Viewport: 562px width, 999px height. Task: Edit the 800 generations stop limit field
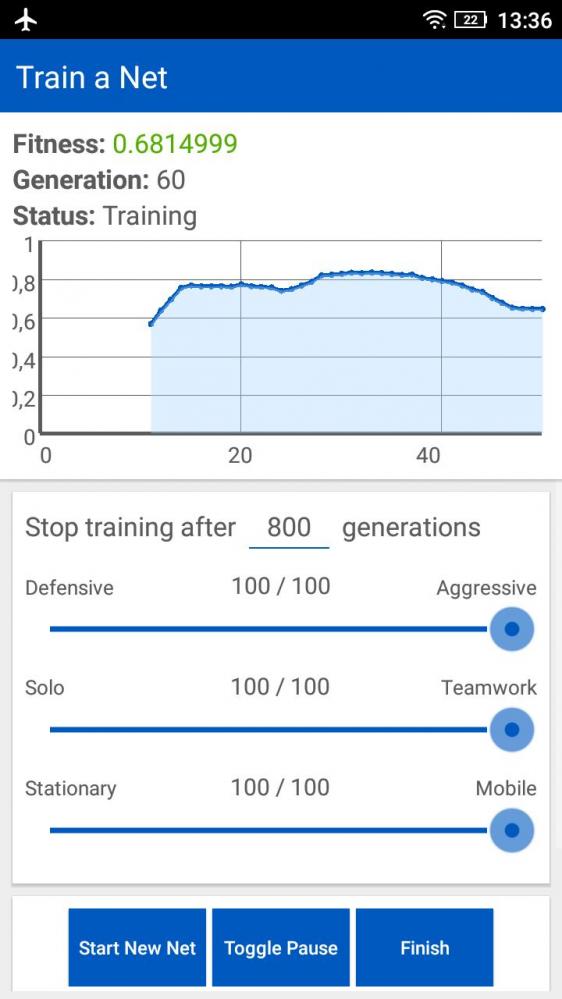click(289, 528)
